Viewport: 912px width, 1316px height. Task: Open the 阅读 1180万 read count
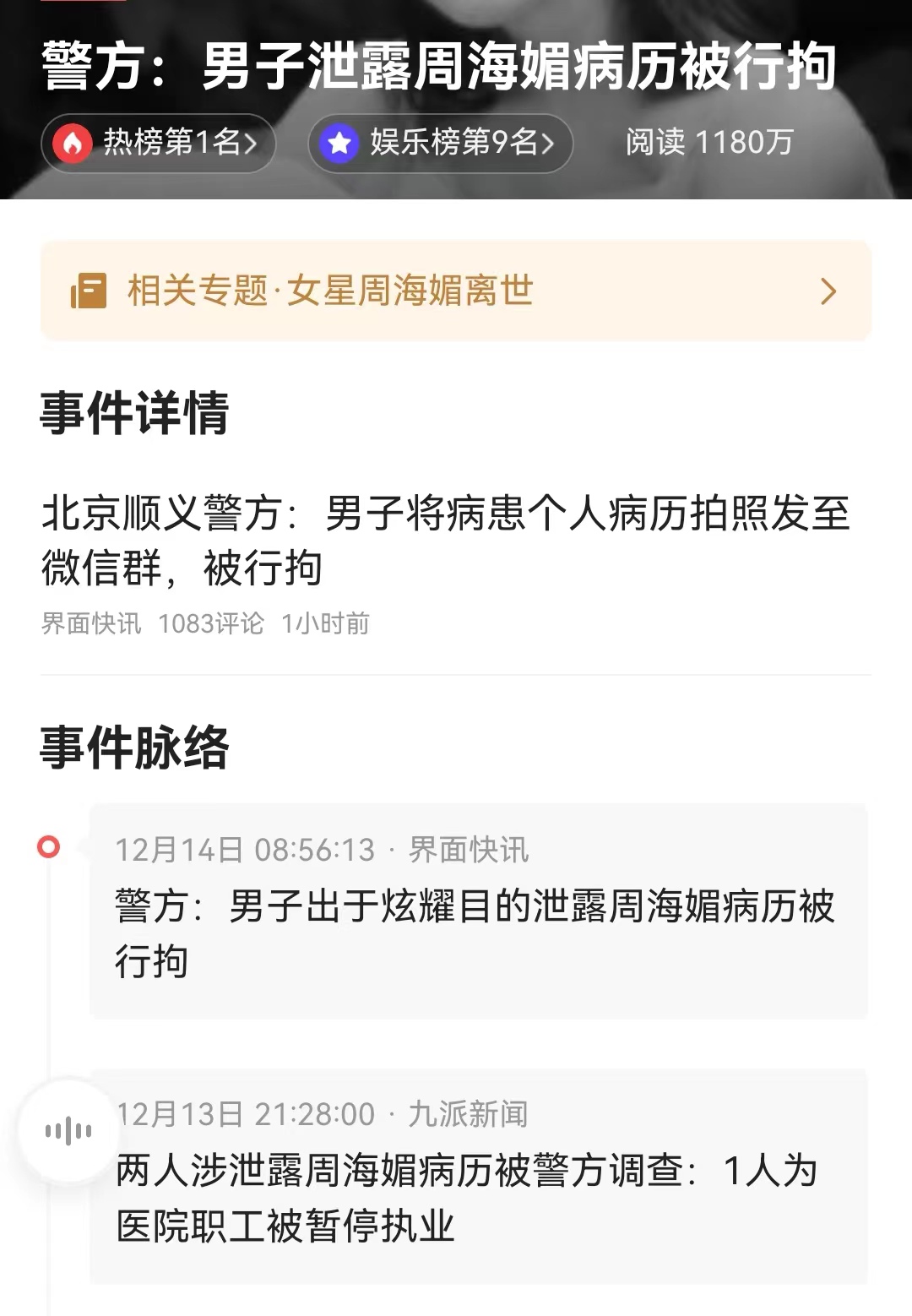708,144
